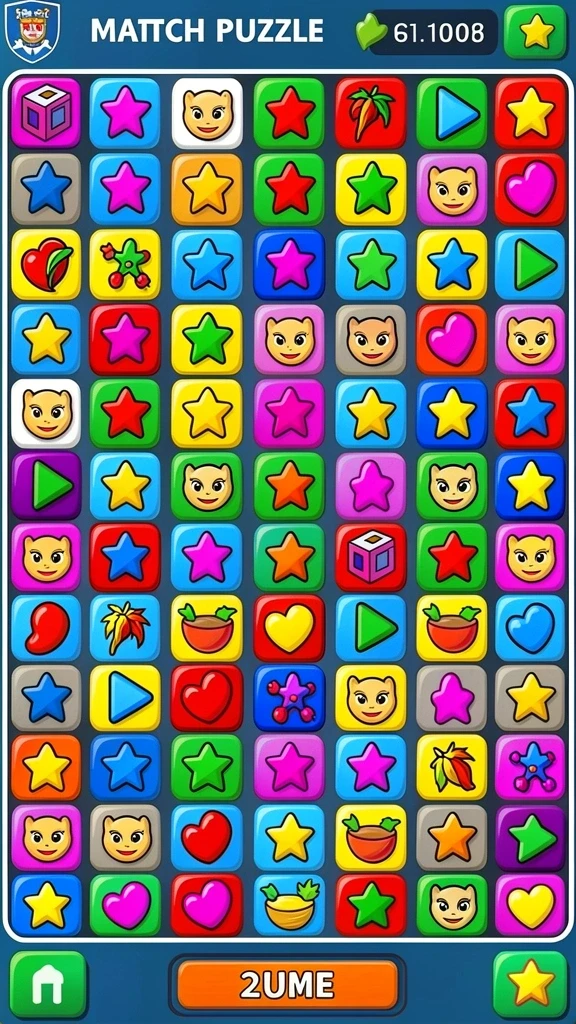Viewport: 576px width, 1024px height.
Task: Select the yellow heart on red tile
Action: [x=289, y=628]
